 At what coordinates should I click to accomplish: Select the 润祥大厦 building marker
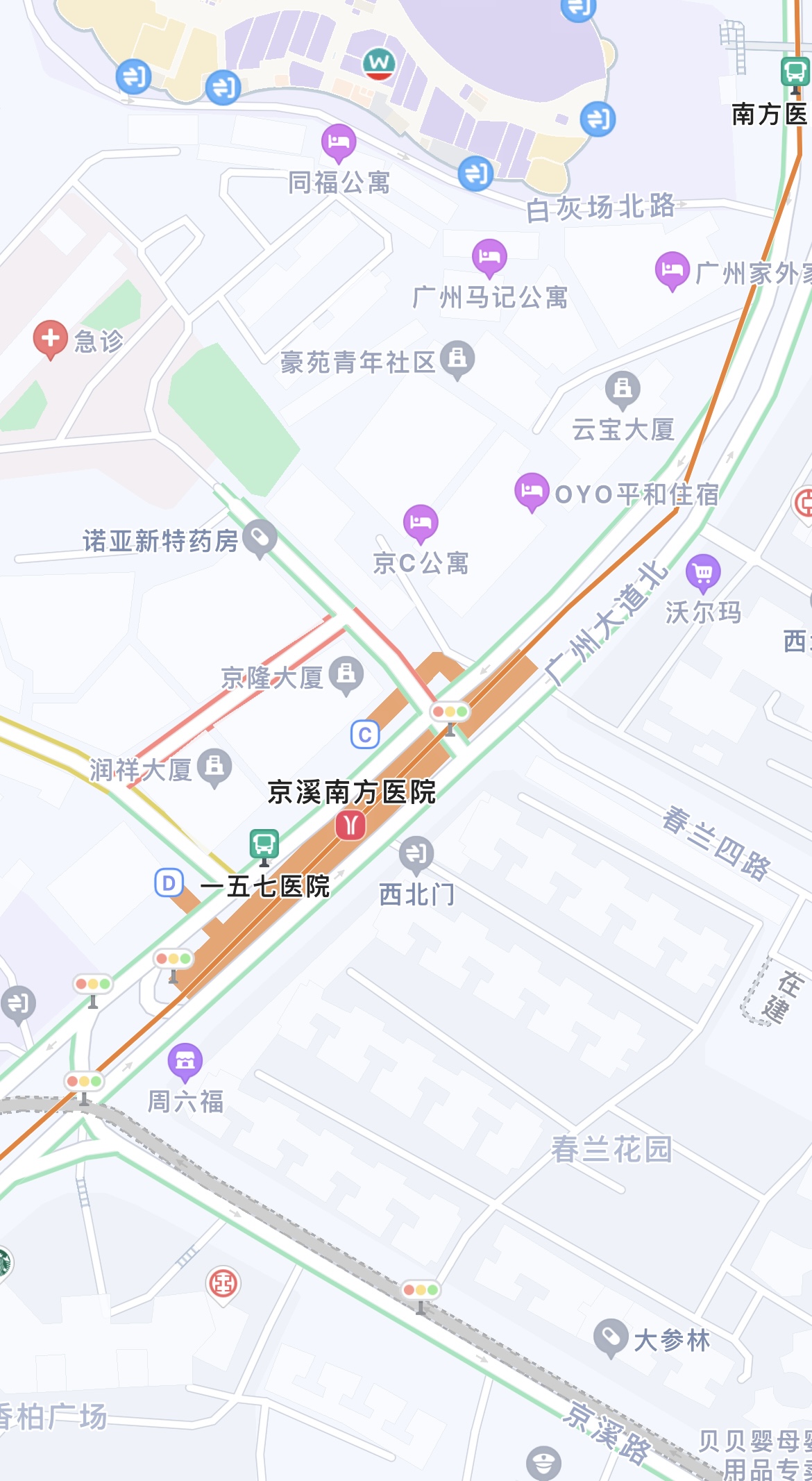point(214,767)
